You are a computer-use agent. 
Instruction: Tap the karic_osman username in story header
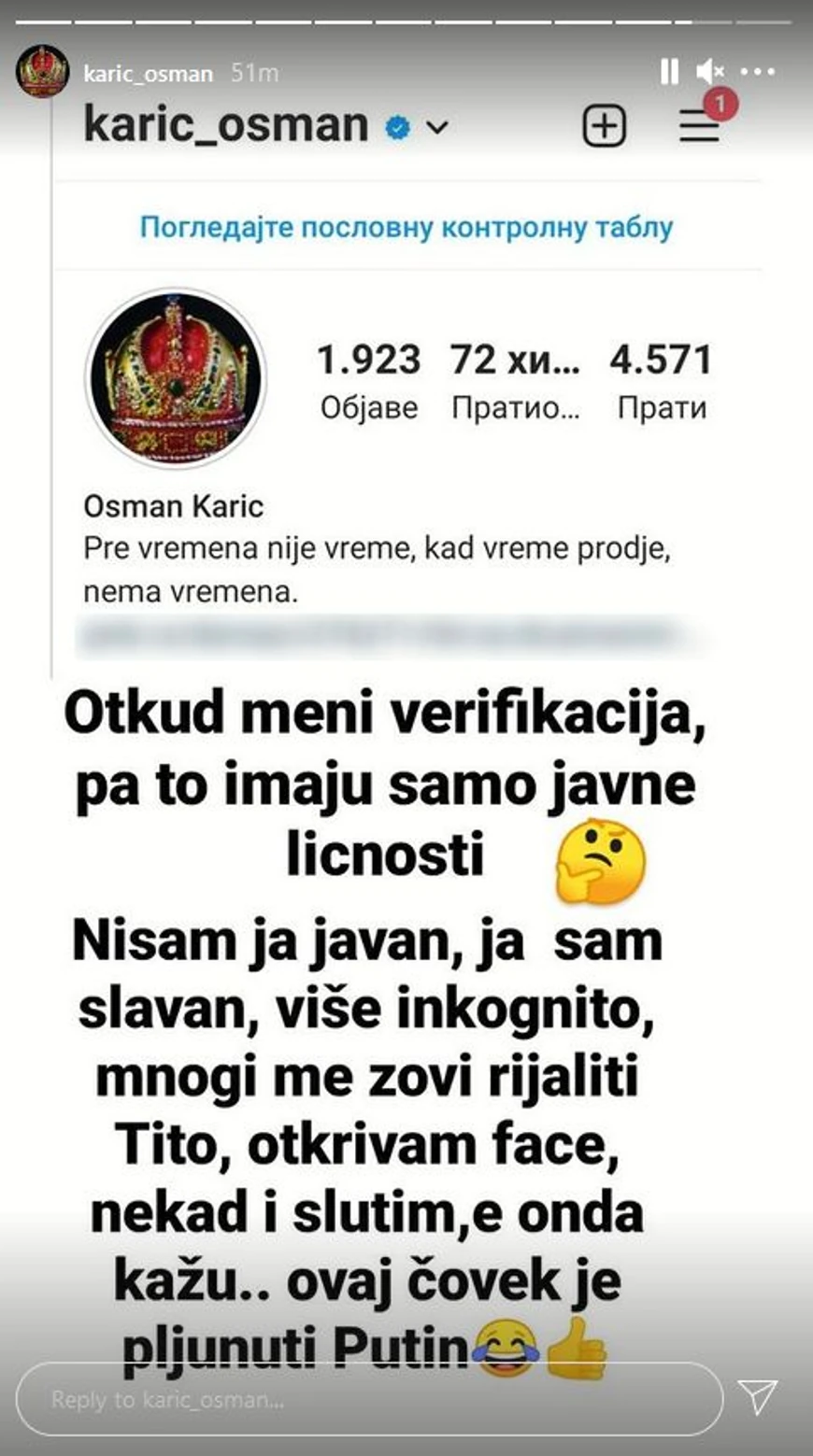[x=148, y=74]
